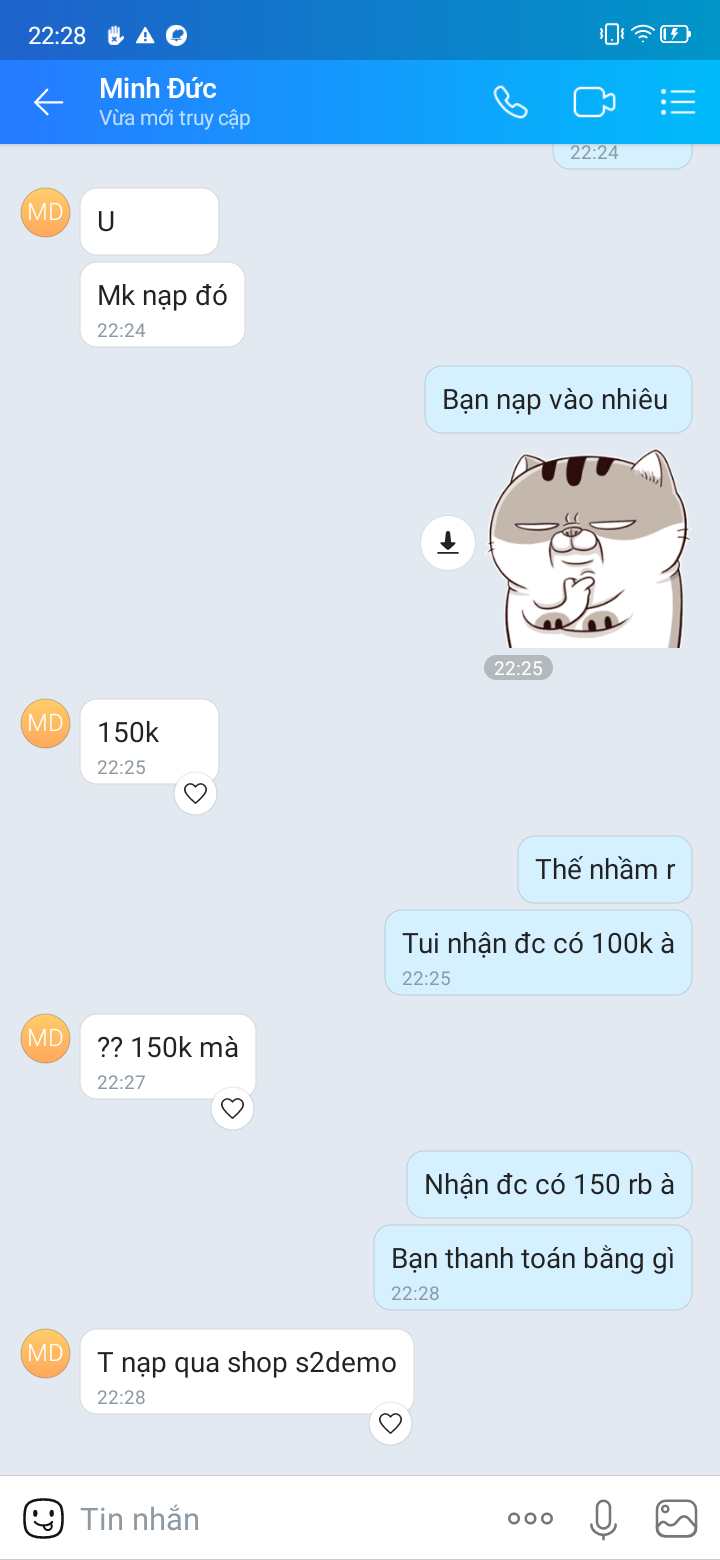The image size is (720, 1560).
Task: Open the sticker and emoji picker
Action: pyautogui.click(x=43, y=1519)
